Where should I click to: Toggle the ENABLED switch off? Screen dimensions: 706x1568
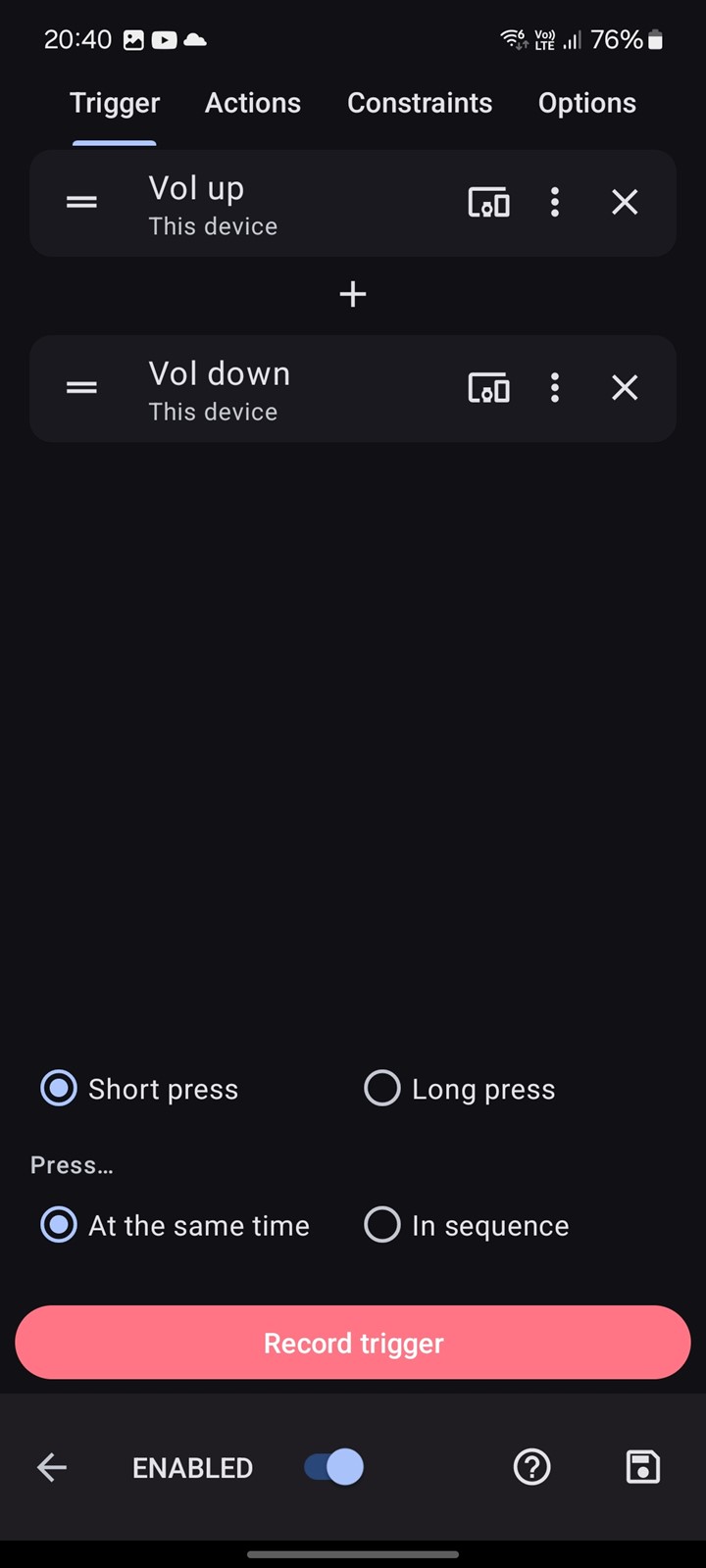[333, 1467]
